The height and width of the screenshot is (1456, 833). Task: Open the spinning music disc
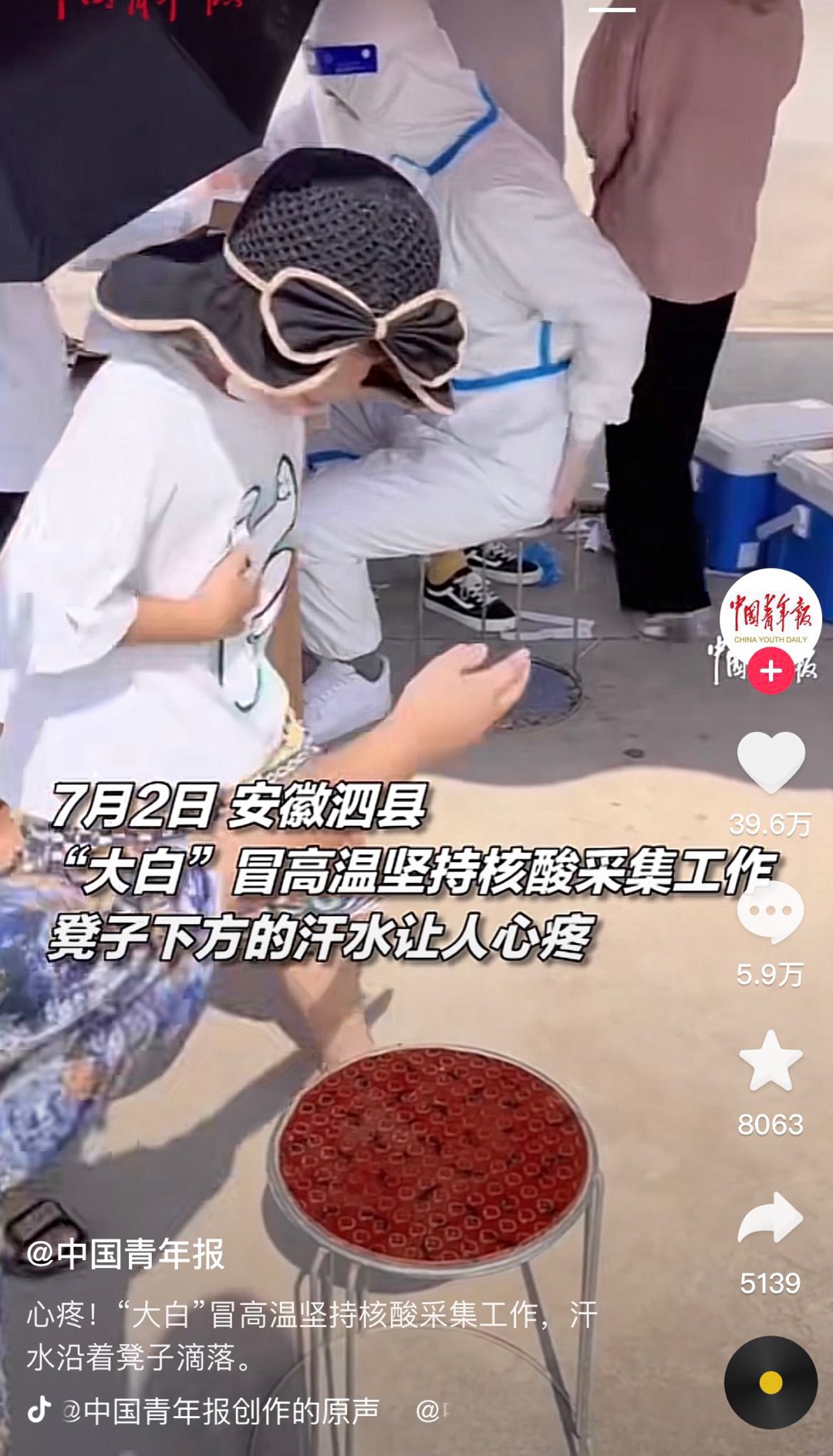[x=771, y=1383]
